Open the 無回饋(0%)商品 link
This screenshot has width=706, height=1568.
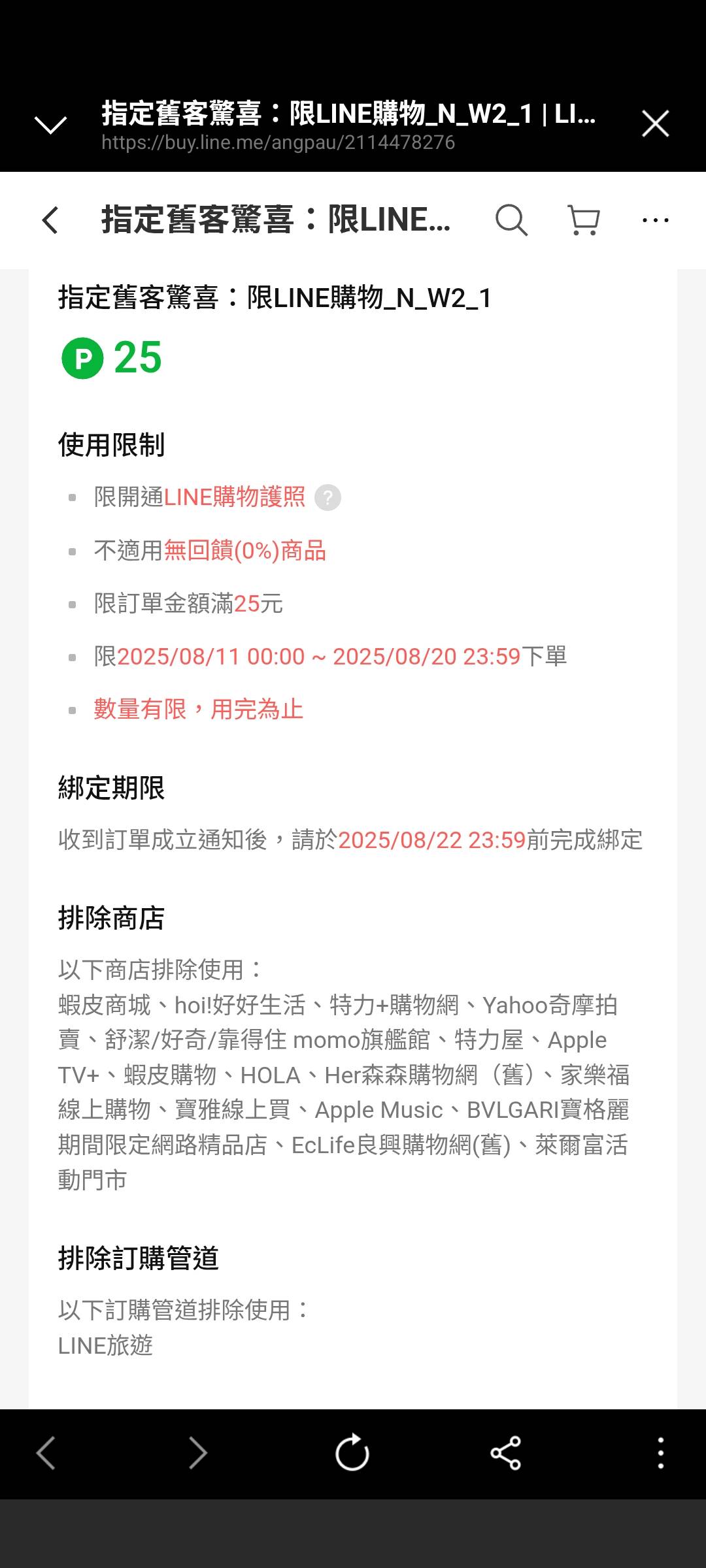click(x=244, y=551)
